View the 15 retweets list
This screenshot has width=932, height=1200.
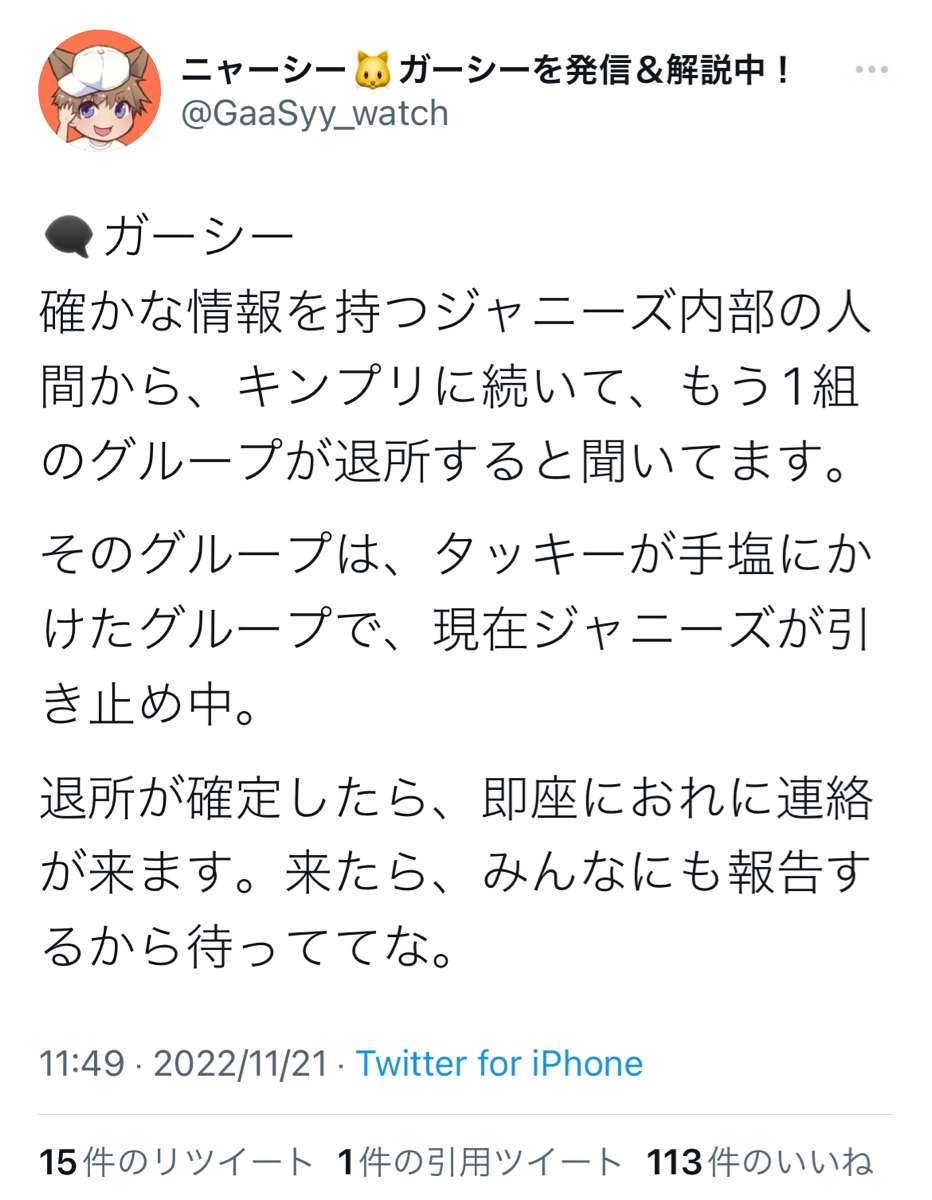tap(176, 1162)
